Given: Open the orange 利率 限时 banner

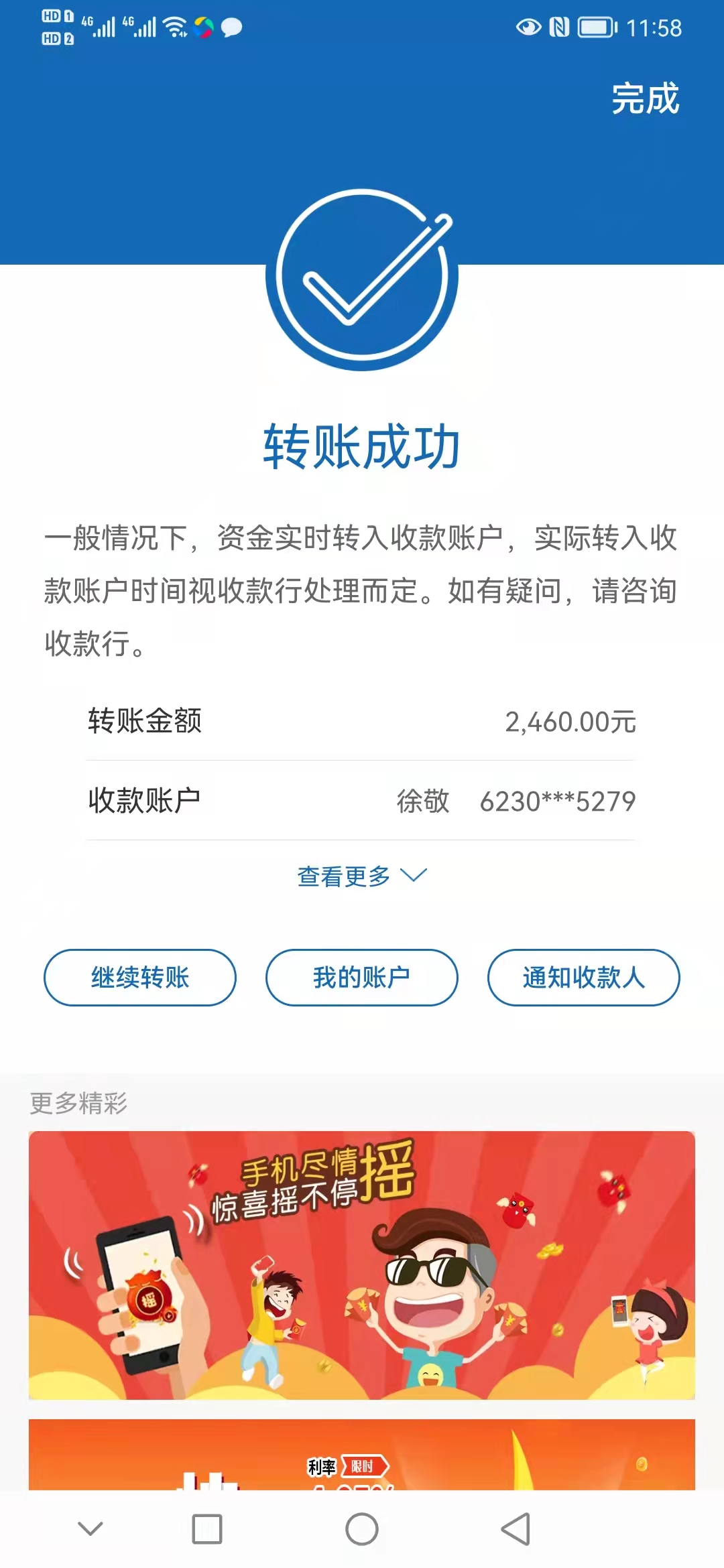Looking at the screenshot, I should (x=362, y=1455).
